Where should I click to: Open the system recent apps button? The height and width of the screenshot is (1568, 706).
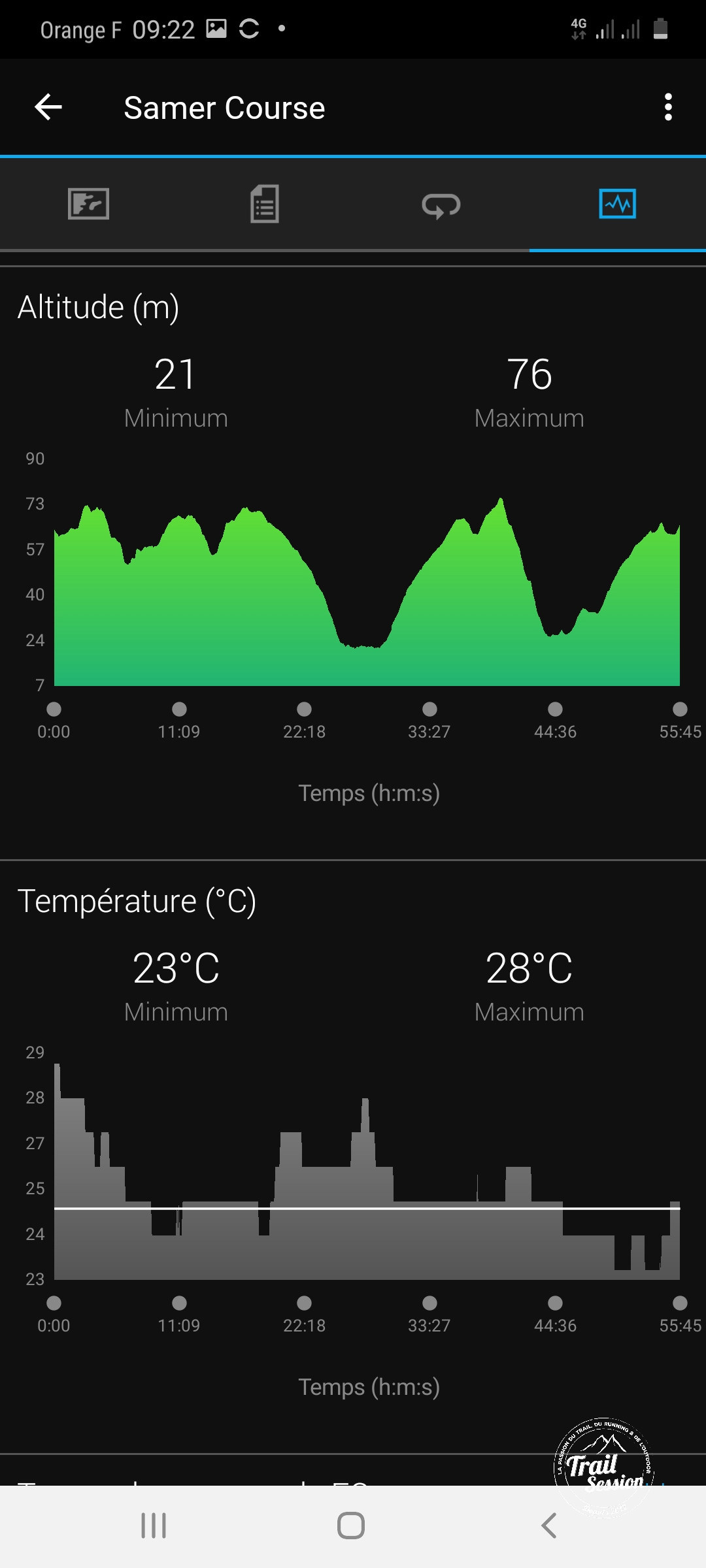click(x=154, y=1526)
